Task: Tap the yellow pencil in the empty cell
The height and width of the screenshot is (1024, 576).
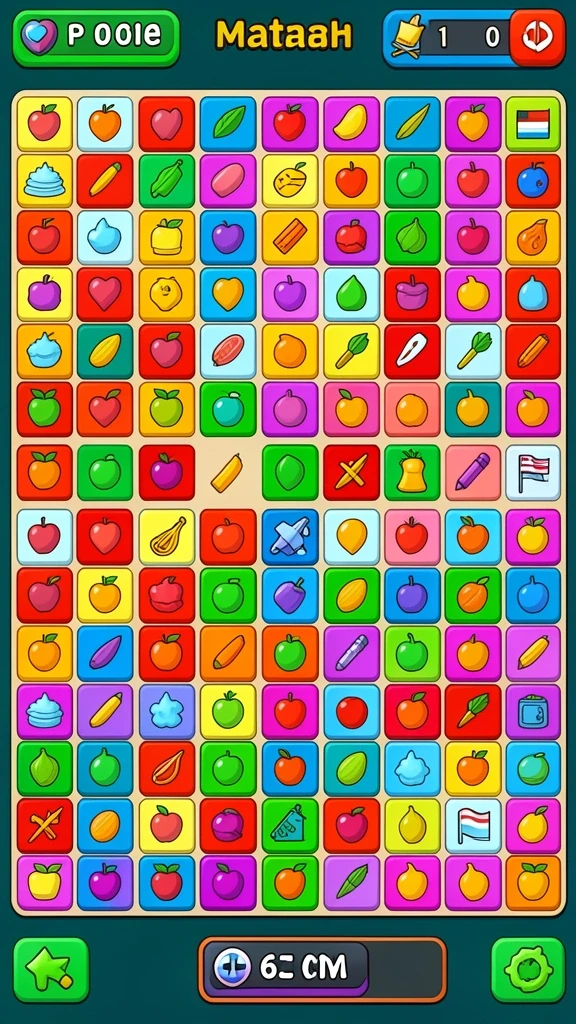Action: [x=227, y=473]
